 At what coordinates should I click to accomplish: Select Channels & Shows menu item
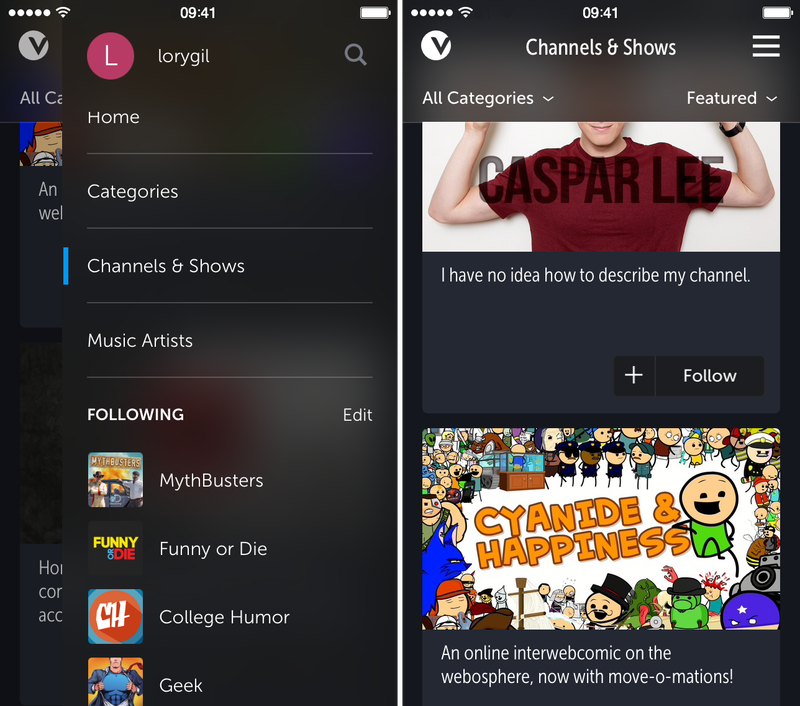coord(166,266)
